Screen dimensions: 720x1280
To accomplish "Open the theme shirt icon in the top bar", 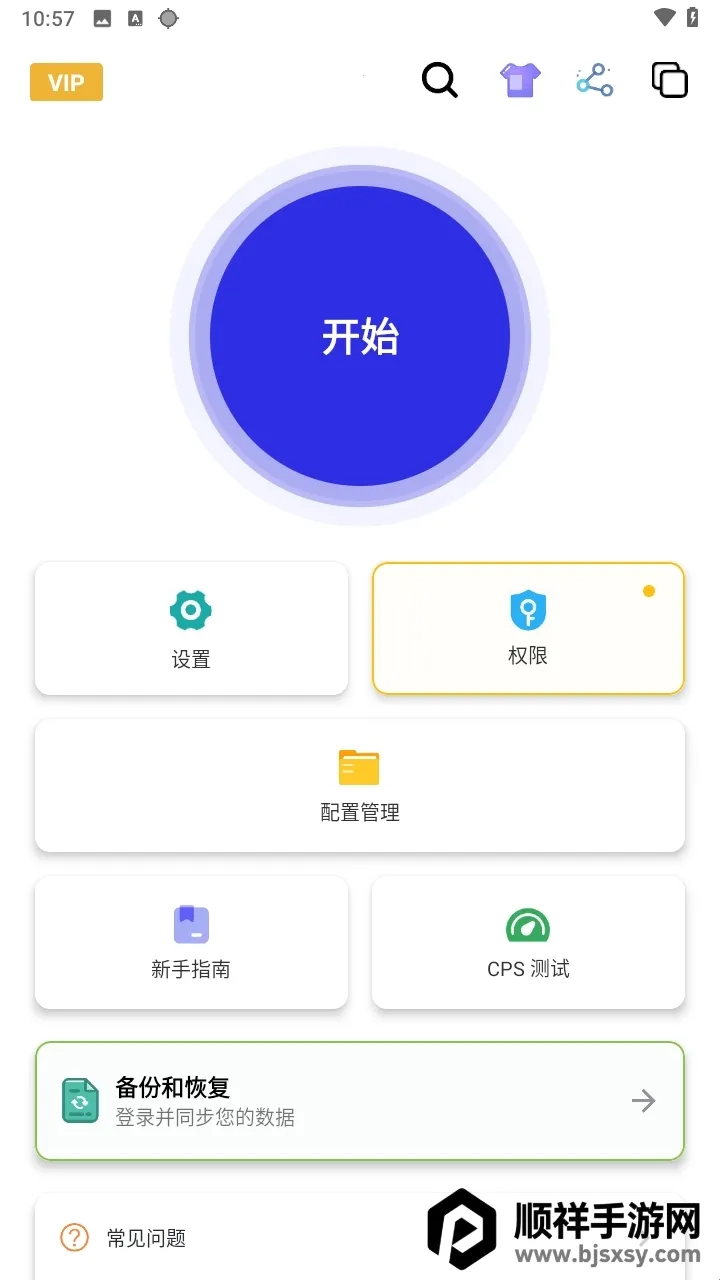I will tap(519, 80).
